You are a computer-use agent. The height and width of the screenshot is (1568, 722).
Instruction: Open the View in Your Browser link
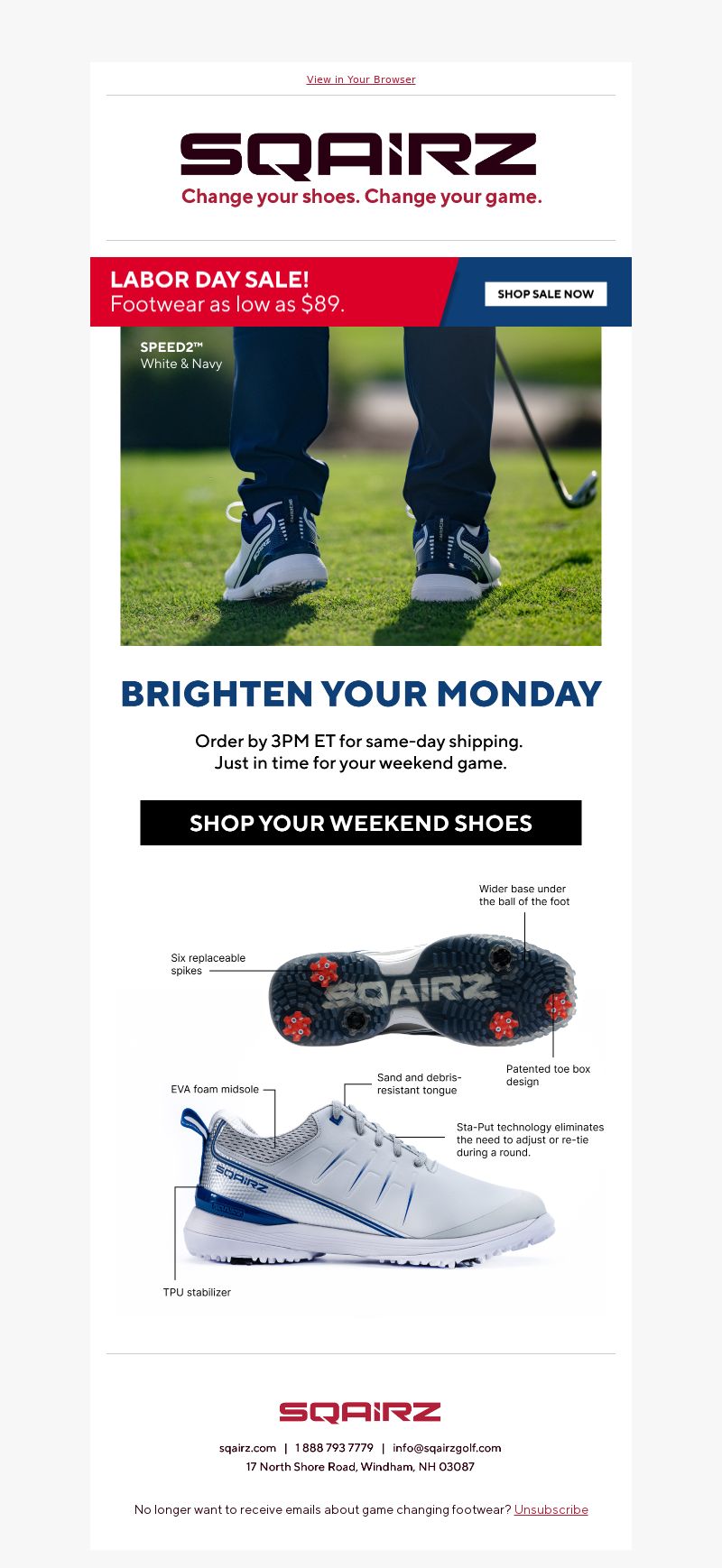(x=361, y=79)
